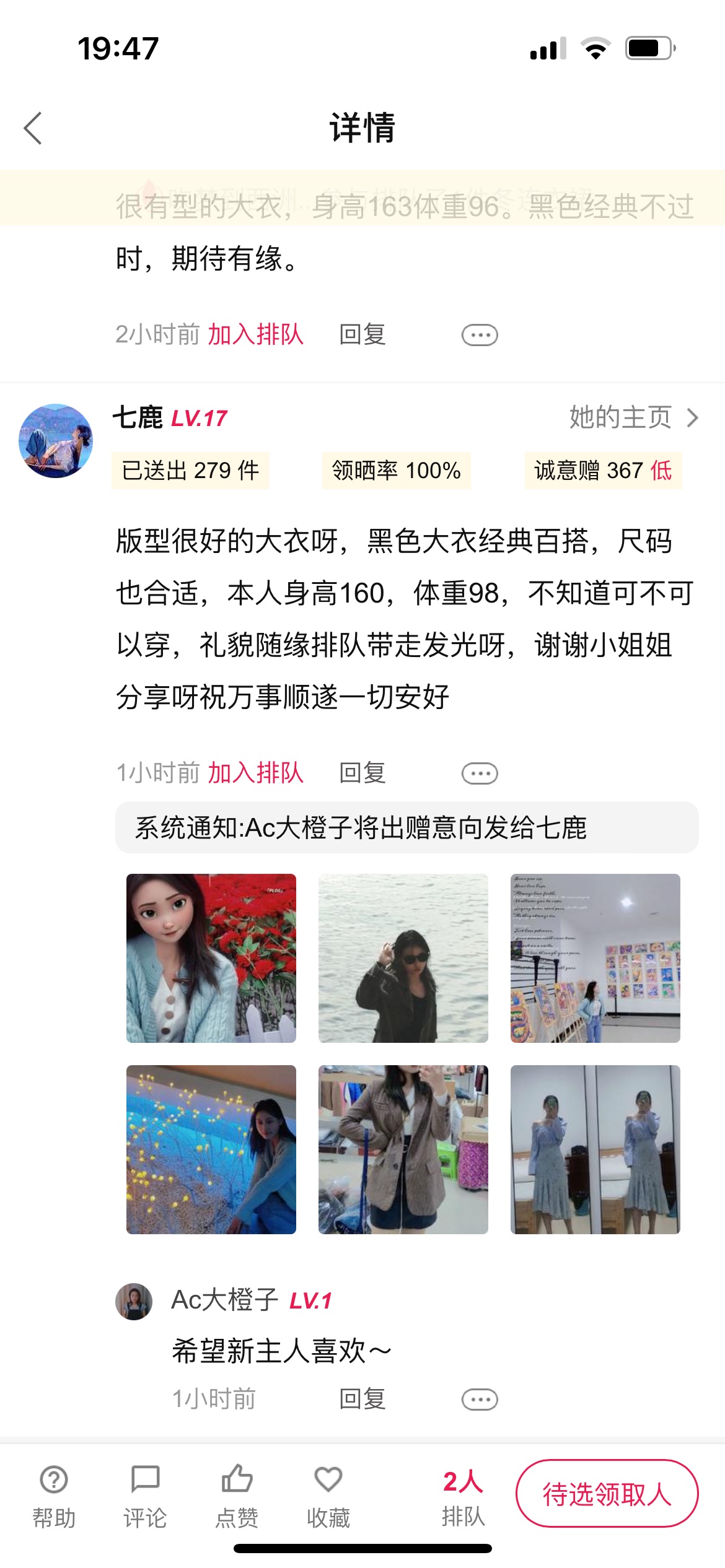Image resolution: width=725 pixels, height=1568 pixels.
Task: Open the blue lights night photo
Action: 211,1149
